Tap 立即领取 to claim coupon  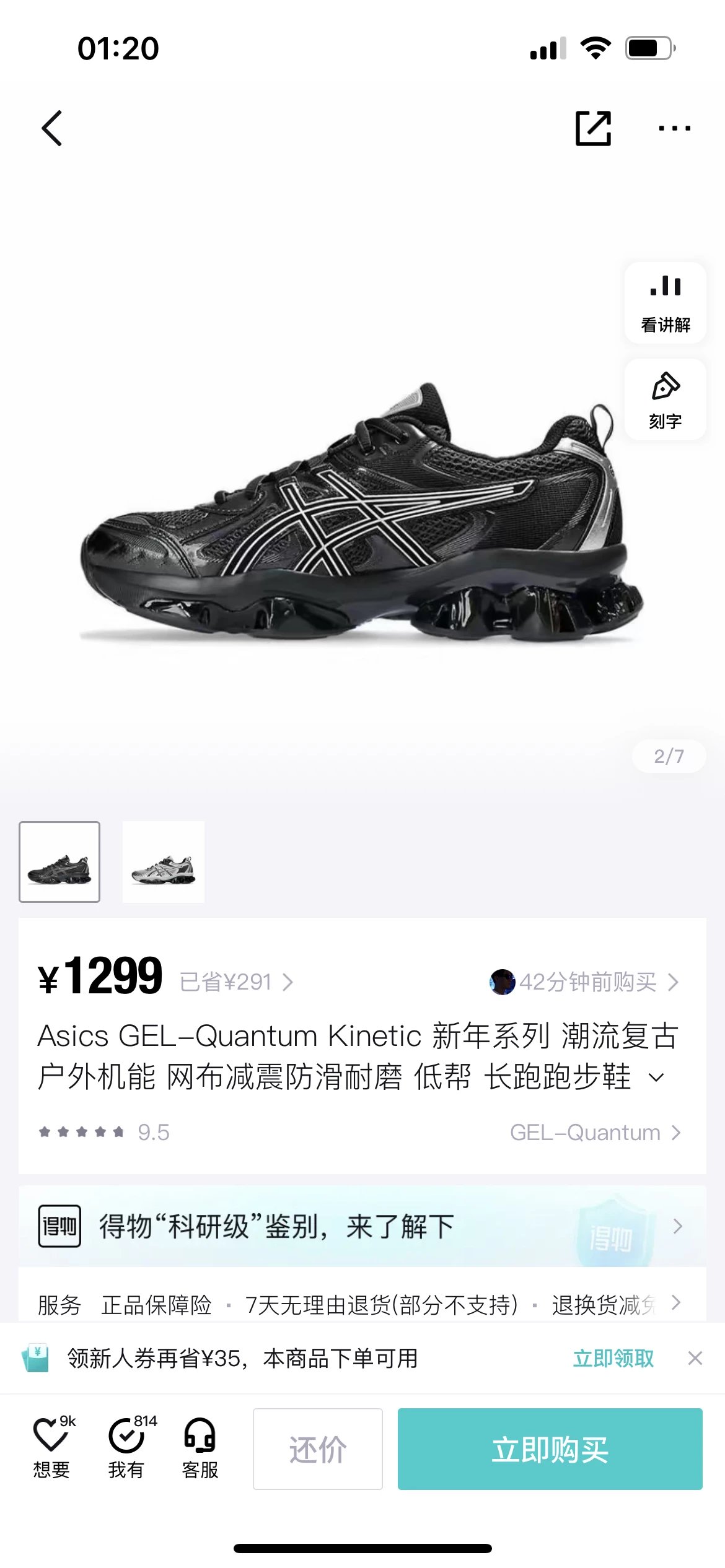point(613,1359)
